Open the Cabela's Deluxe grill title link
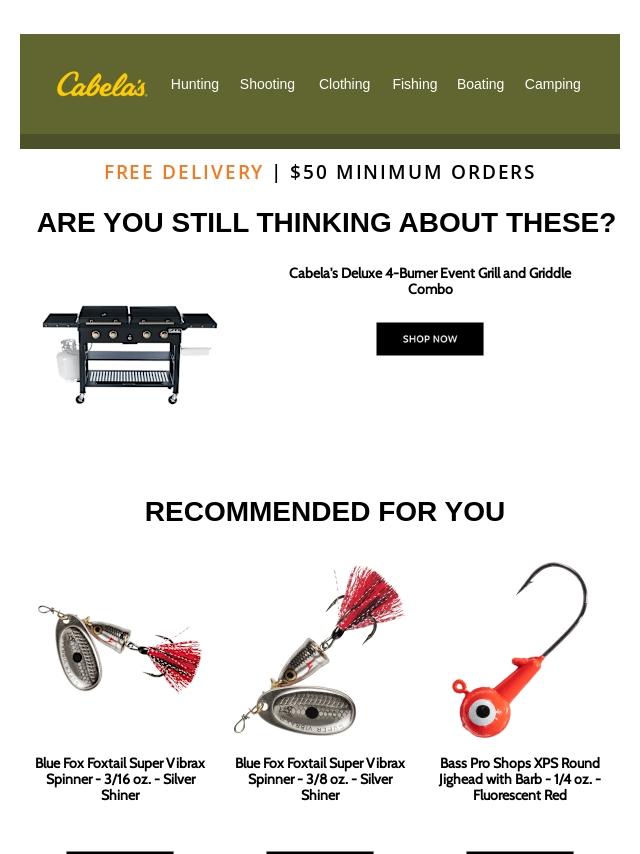The image size is (640, 854). click(430, 281)
